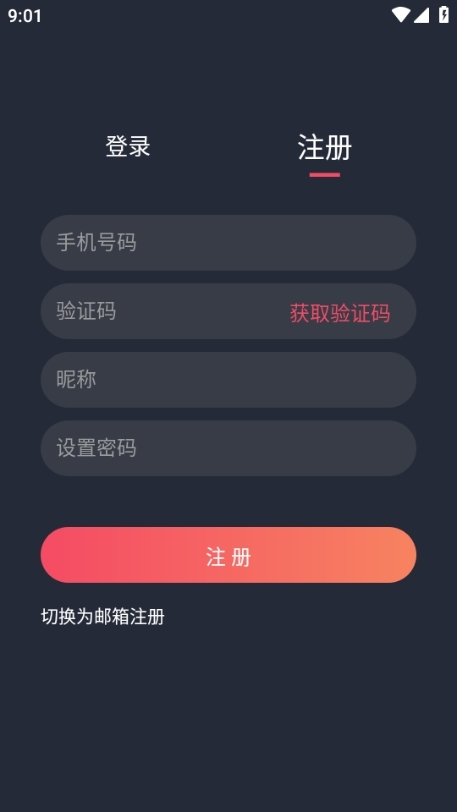Open 切换为邮箱注册 link
Image resolution: width=457 pixels, height=812 pixels.
(103, 616)
